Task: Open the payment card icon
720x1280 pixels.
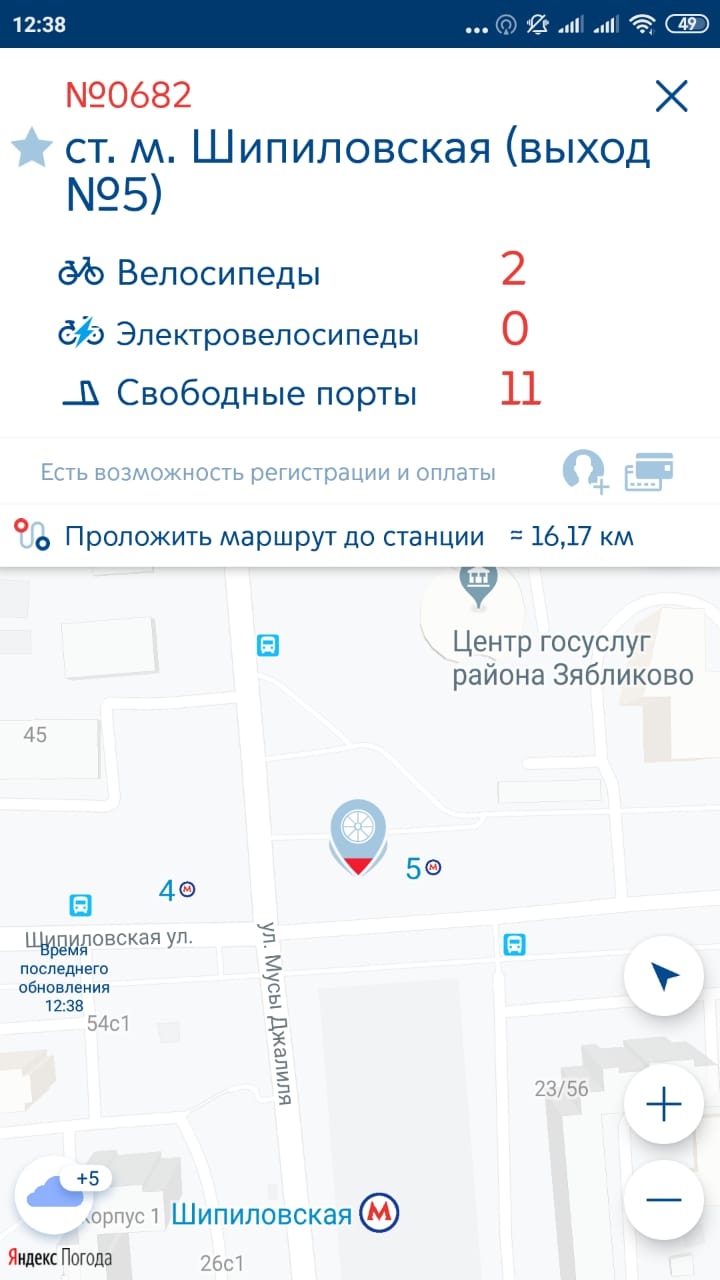Action: coord(649,471)
